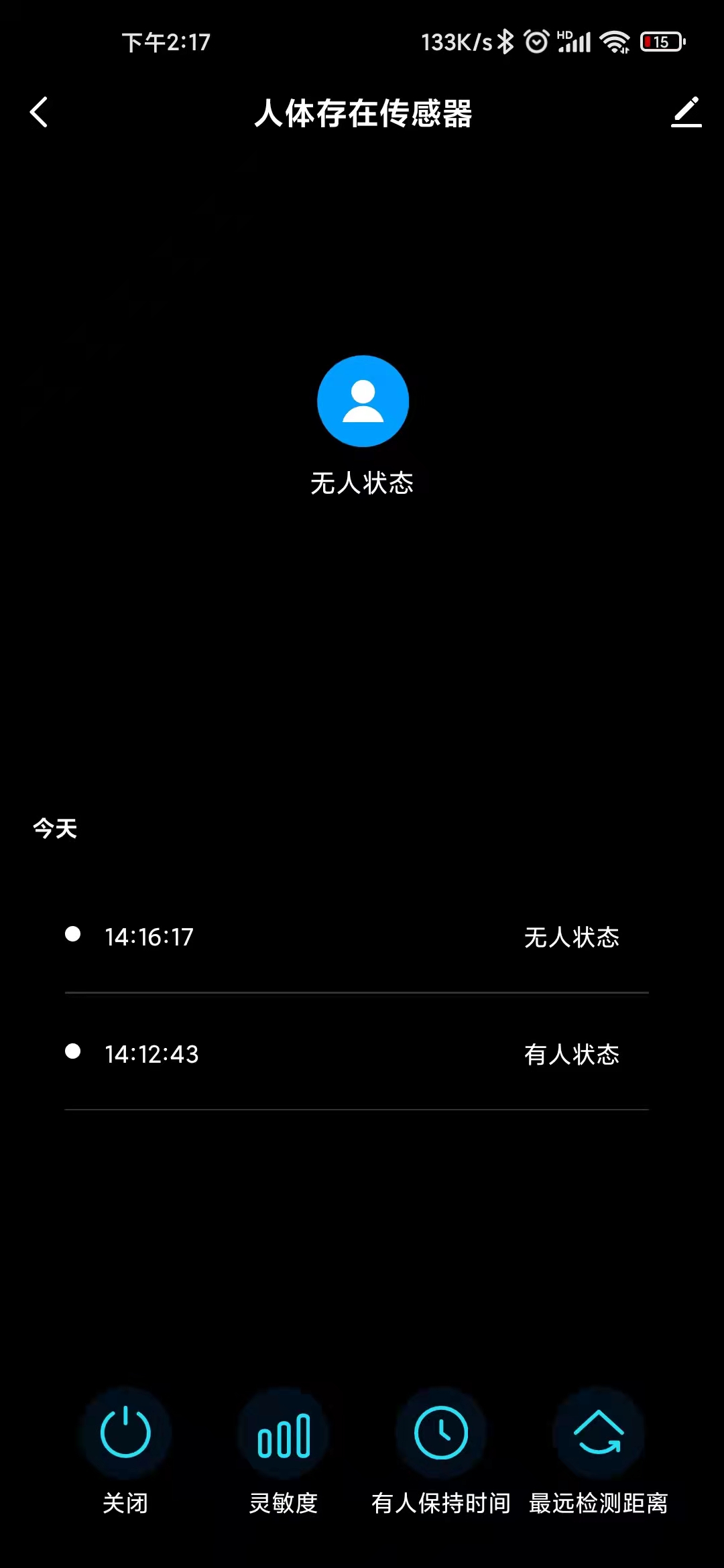Open 有人保持时间 hold-time setting
This screenshot has width=724, height=1568.
pos(441,1433)
